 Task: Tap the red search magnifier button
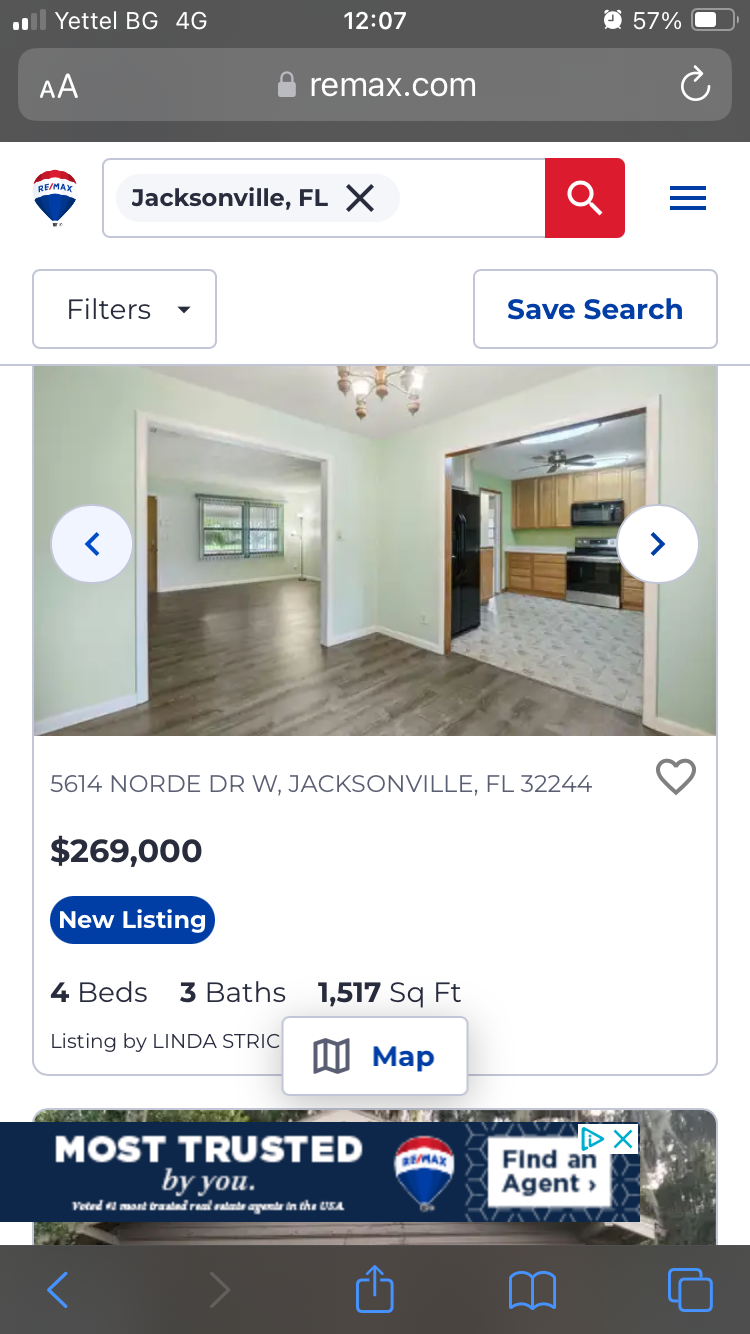click(x=585, y=198)
